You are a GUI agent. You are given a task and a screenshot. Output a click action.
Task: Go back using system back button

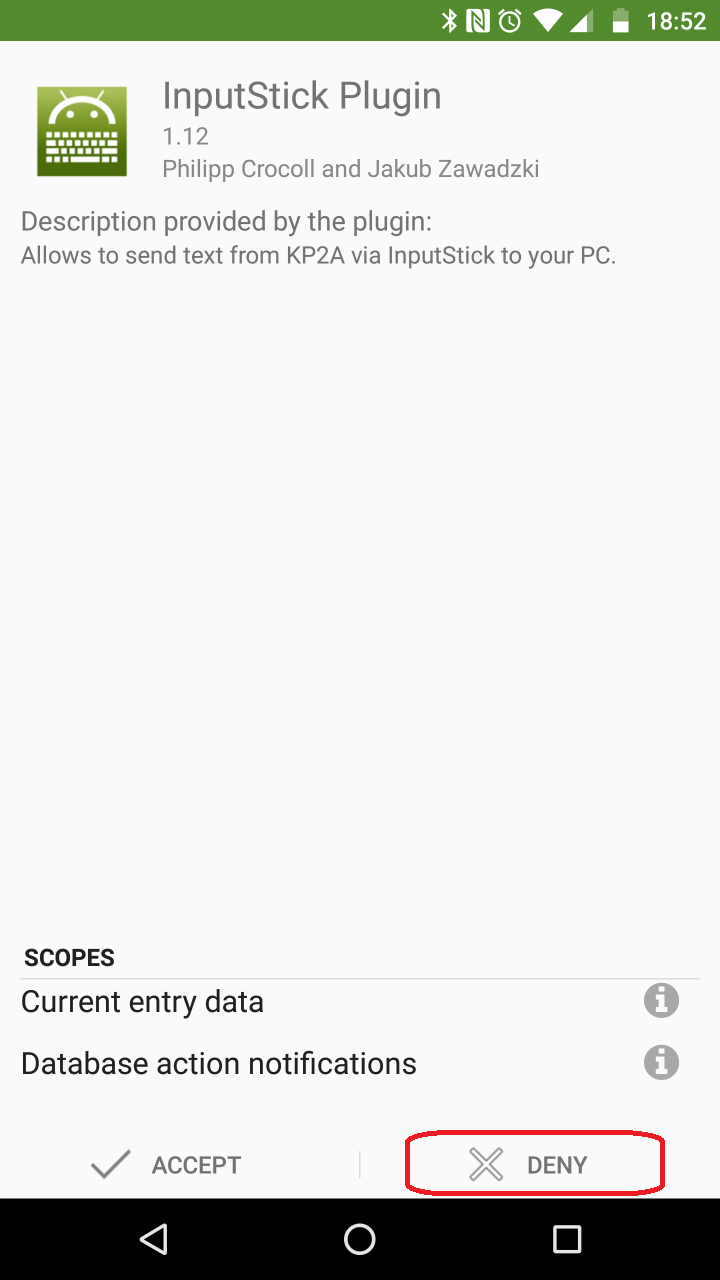[153, 1240]
